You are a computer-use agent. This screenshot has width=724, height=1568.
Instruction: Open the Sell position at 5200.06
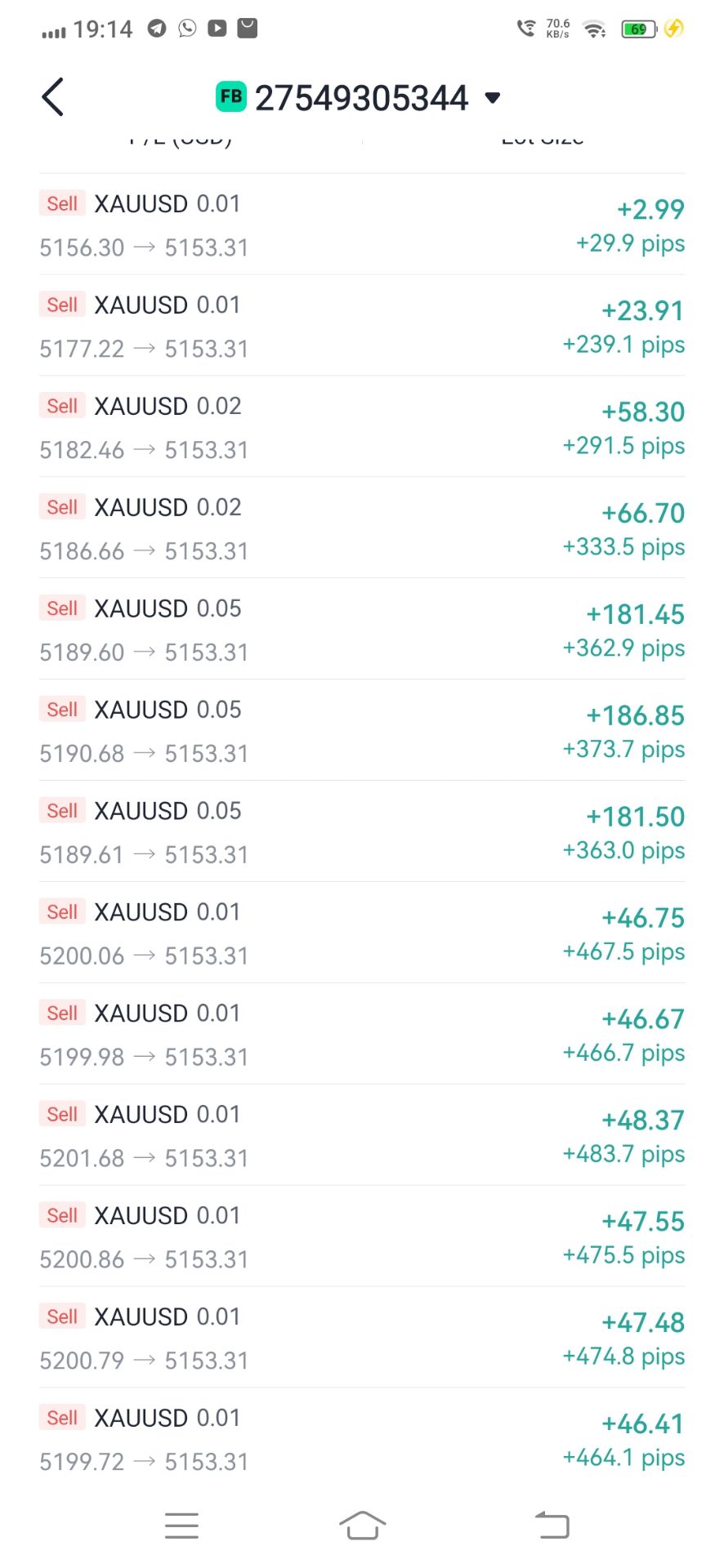pyautogui.click(x=361, y=933)
